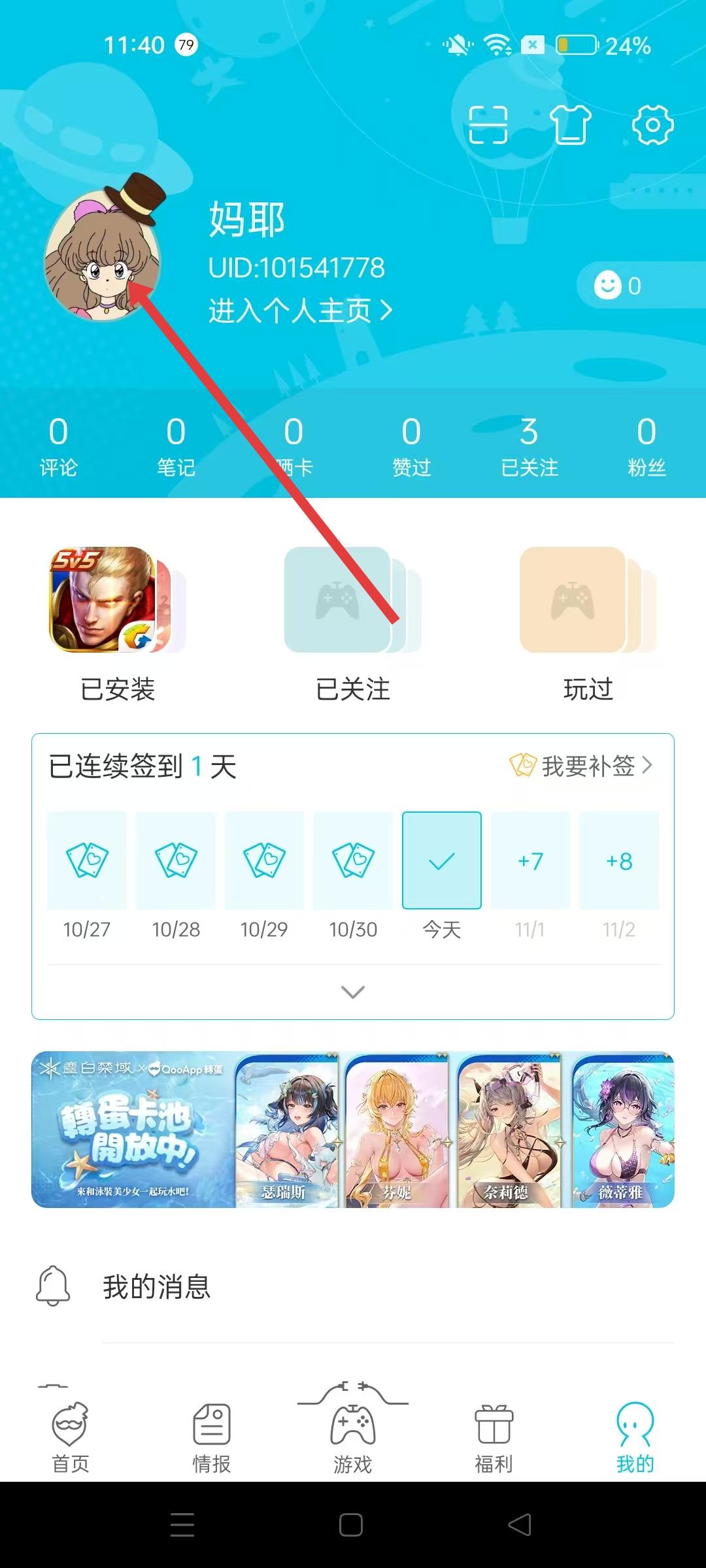
Task: View the 粉丝 followers count
Action: tap(646, 446)
